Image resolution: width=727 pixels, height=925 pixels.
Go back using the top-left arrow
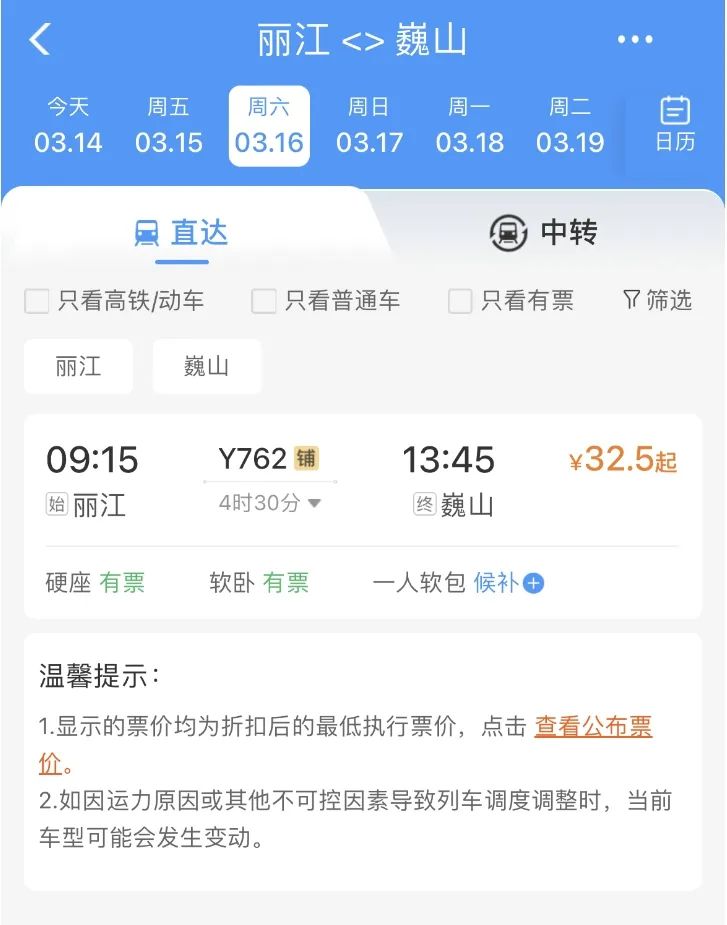tap(40, 40)
